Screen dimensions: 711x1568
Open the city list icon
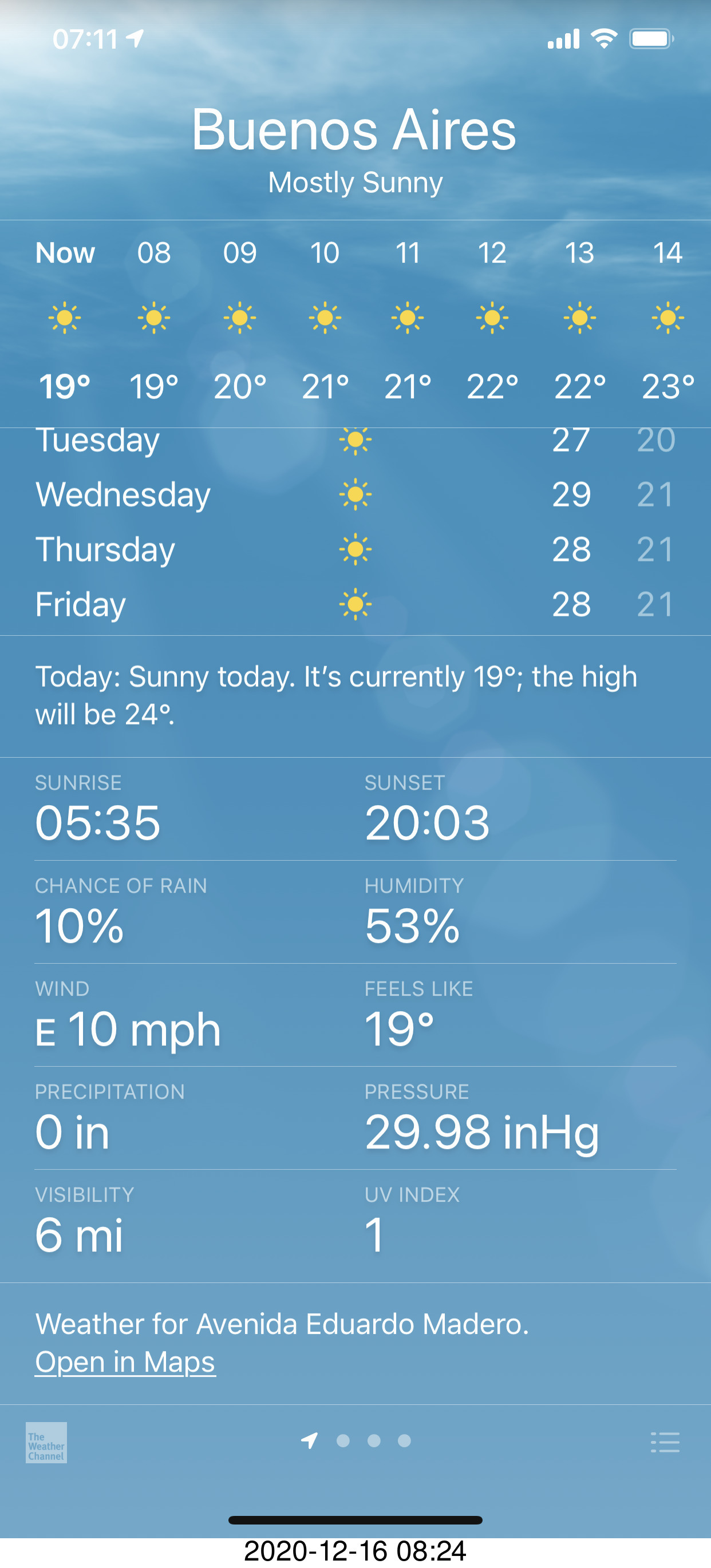pyautogui.click(x=665, y=1442)
